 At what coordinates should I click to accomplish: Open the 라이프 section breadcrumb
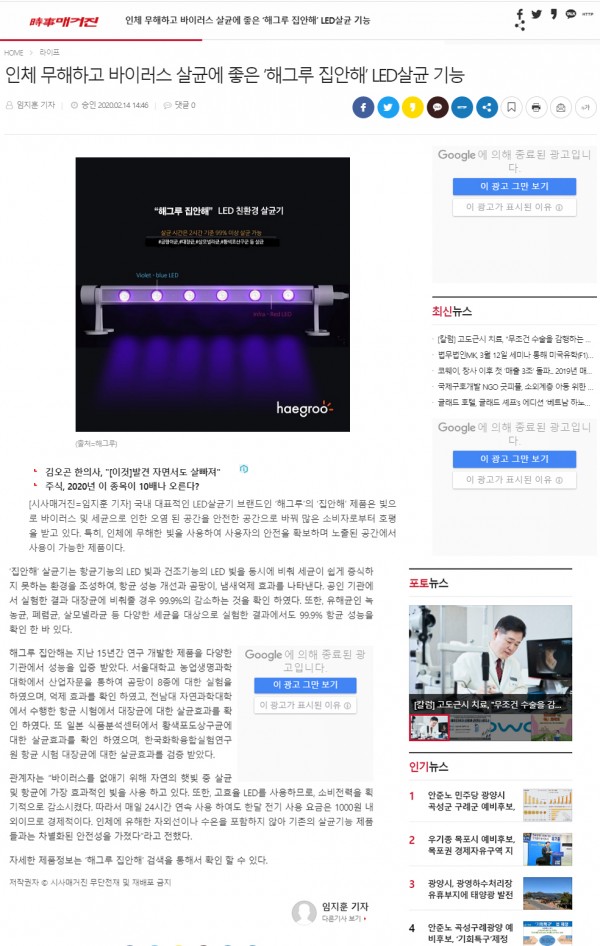[x=50, y=52]
